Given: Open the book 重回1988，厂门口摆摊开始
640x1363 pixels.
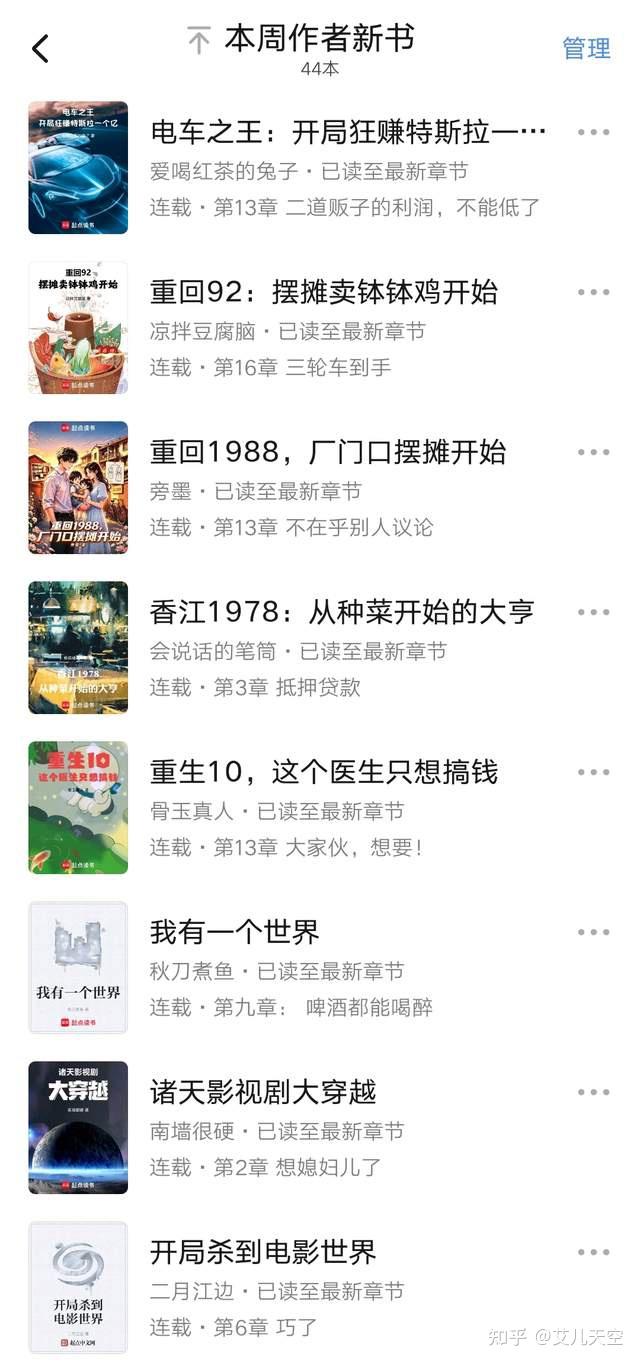Looking at the screenshot, I should pos(320,488).
